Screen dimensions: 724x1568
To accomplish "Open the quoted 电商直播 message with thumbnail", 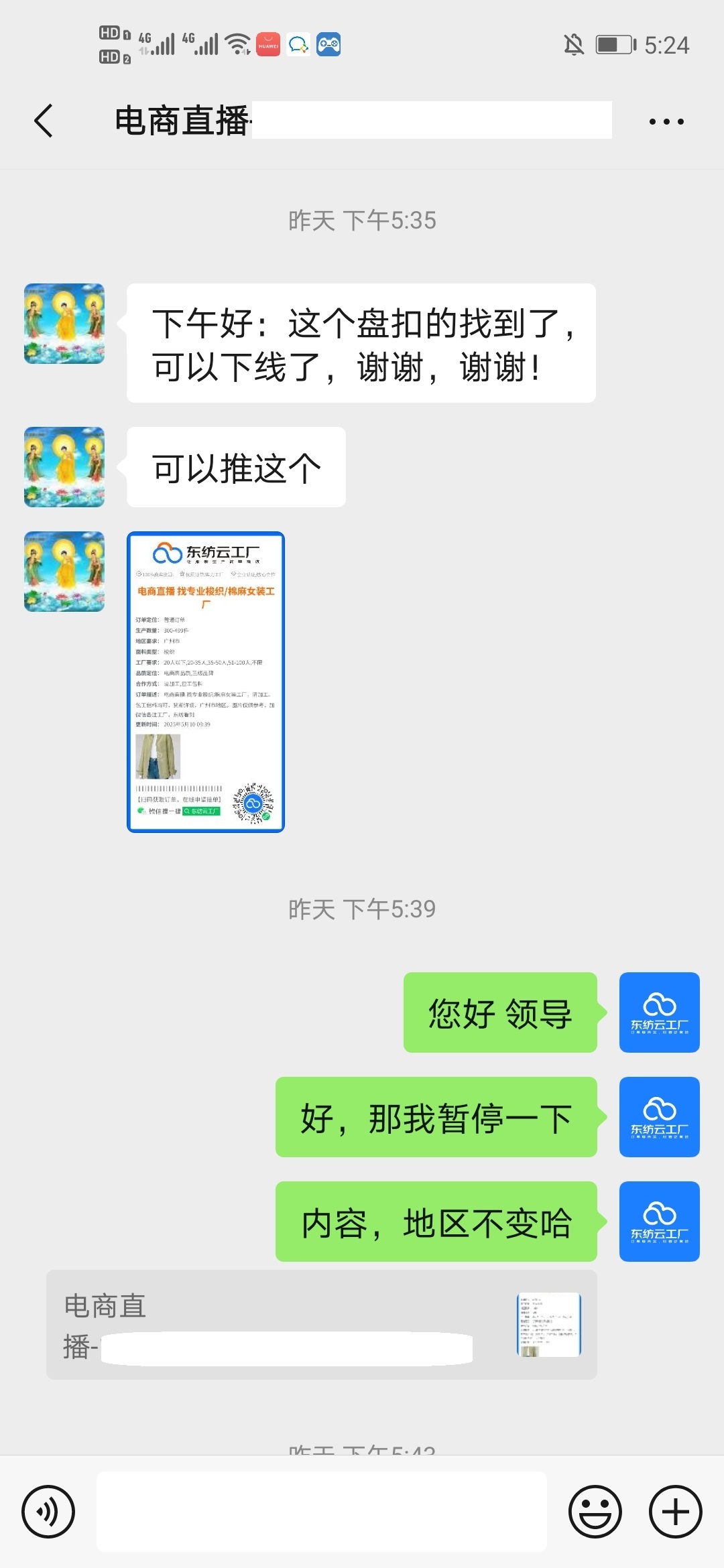I will pyautogui.click(x=322, y=1324).
